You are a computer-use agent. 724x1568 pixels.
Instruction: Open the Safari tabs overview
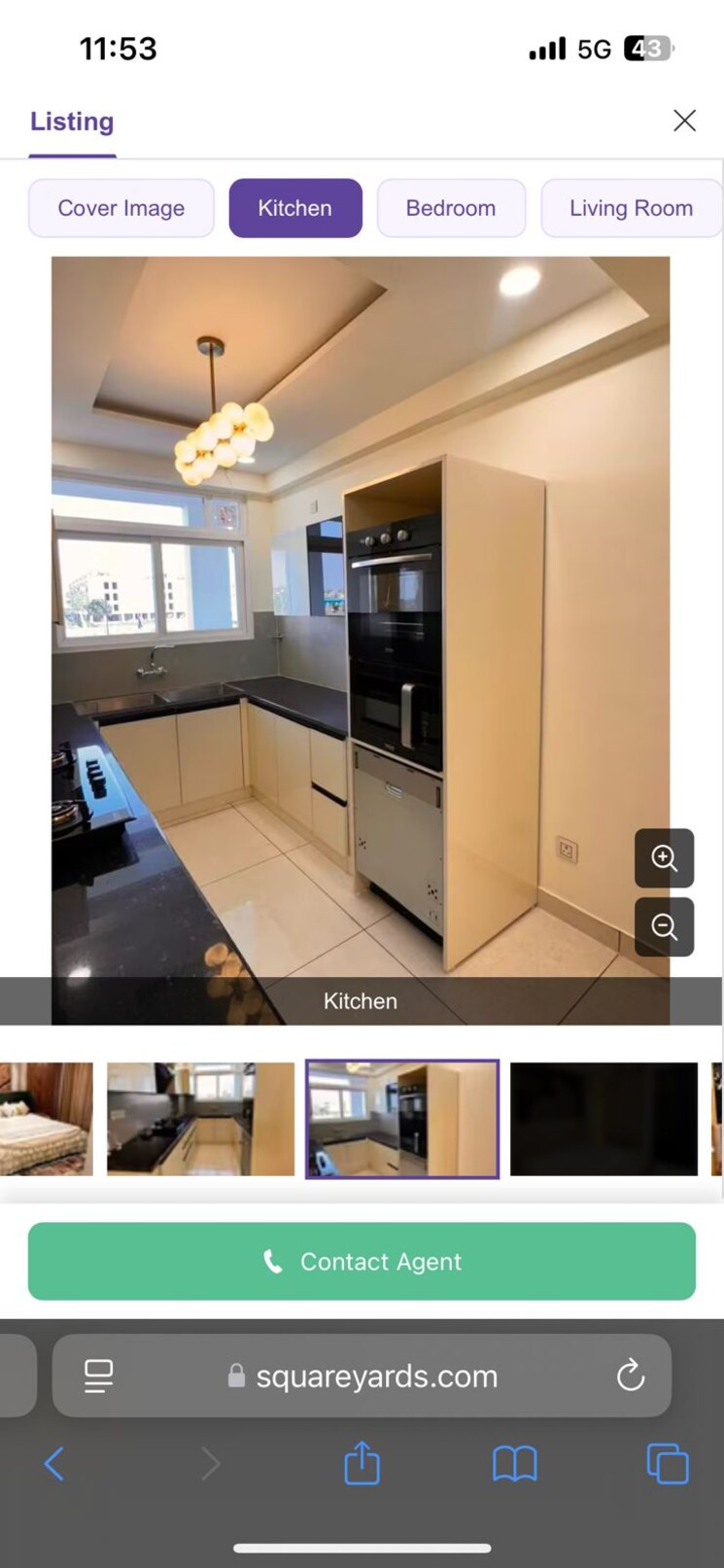pos(667,1462)
